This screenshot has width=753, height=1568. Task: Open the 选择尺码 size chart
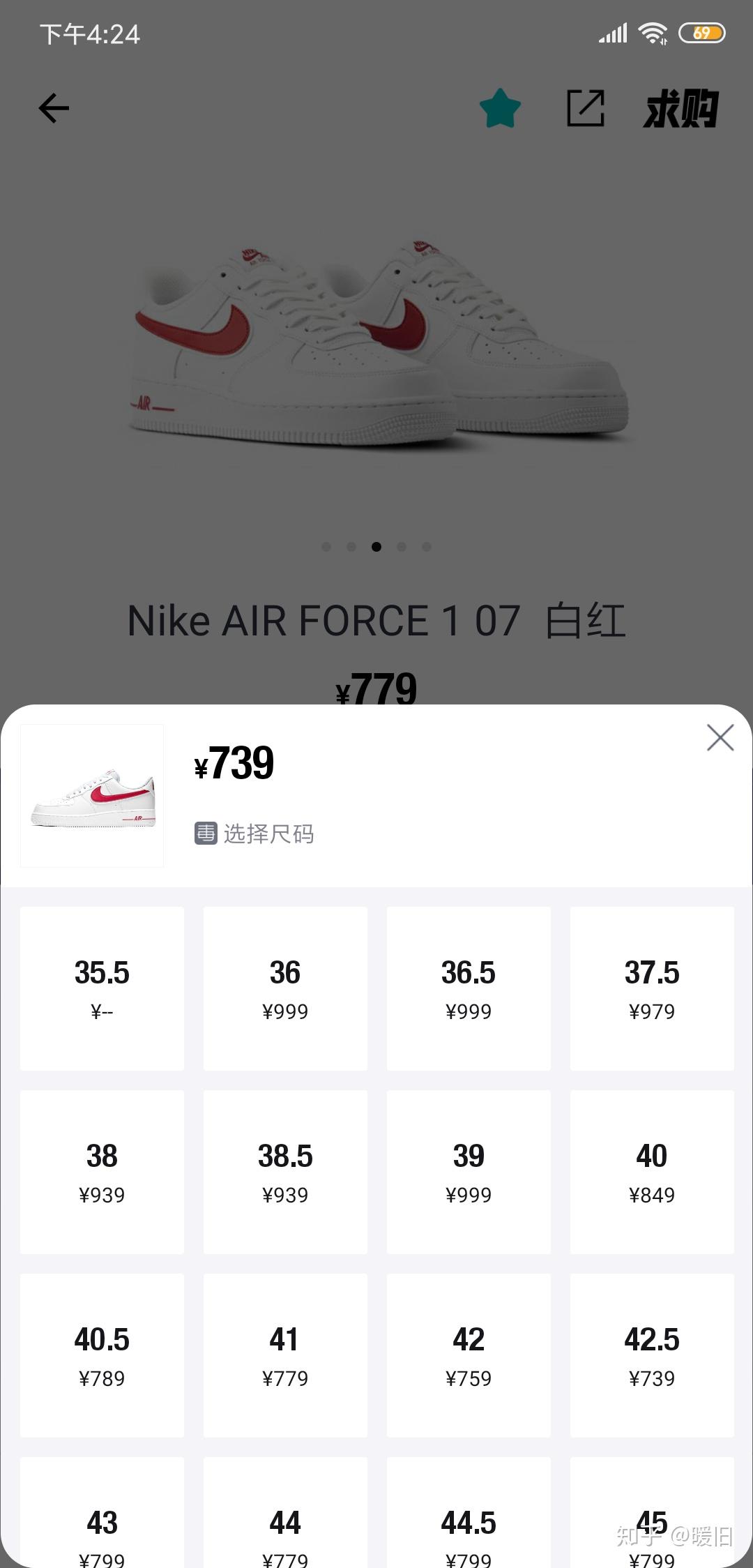254,834
